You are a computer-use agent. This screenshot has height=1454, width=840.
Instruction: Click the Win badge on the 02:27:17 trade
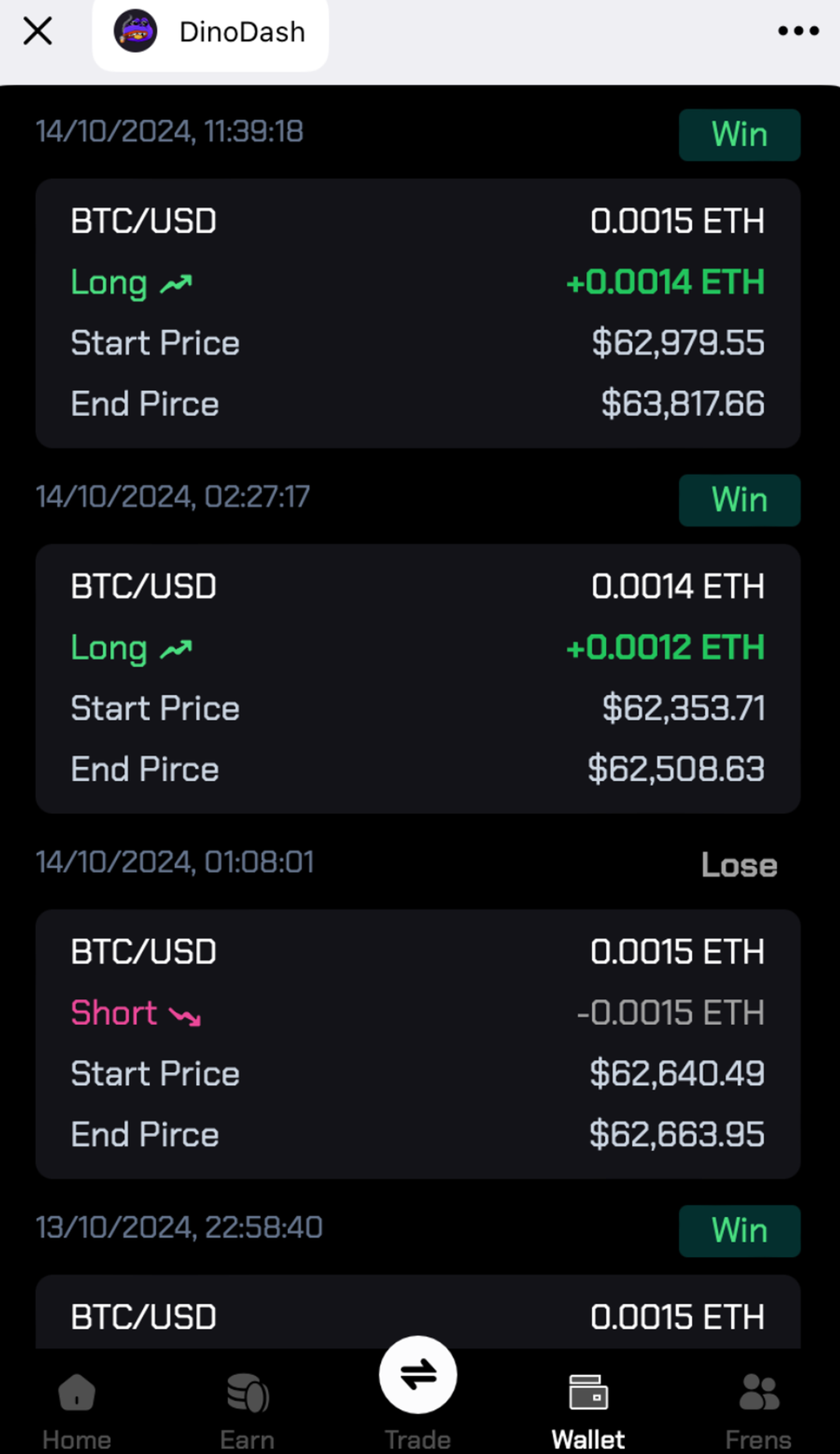click(740, 500)
